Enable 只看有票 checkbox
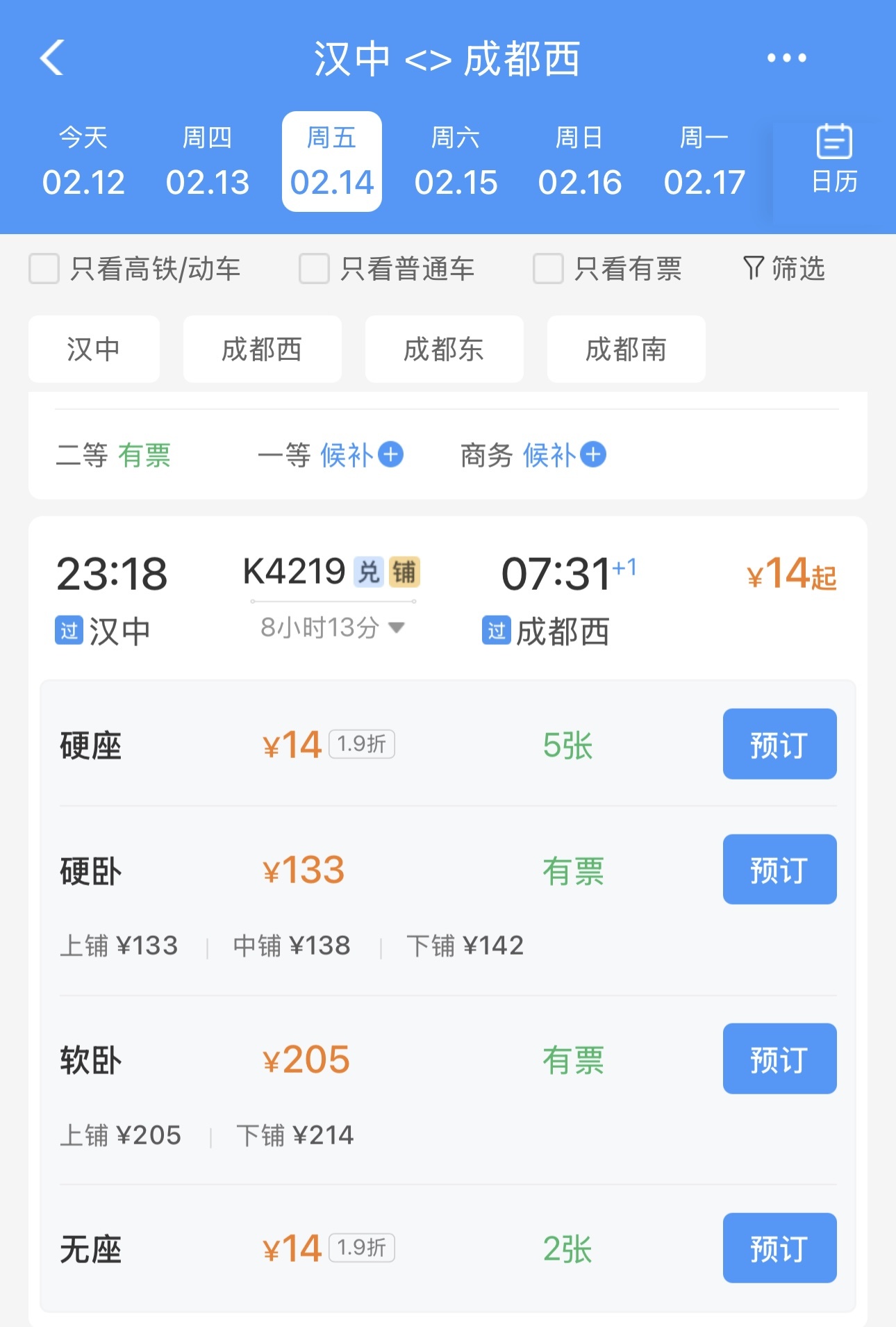896x1327 pixels. tap(548, 269)
